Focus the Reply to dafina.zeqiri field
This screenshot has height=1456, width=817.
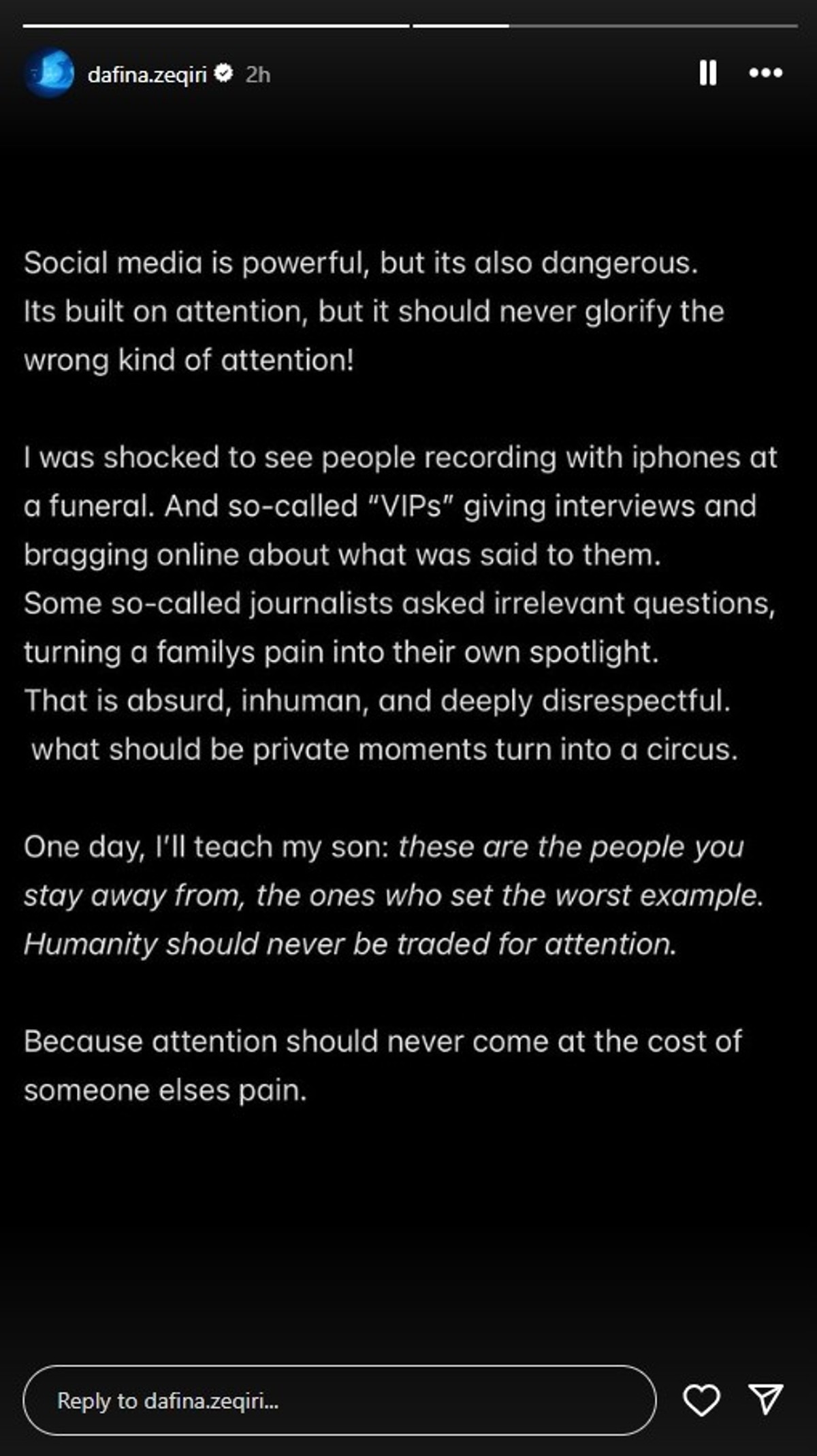click(x=339, y=1400)
